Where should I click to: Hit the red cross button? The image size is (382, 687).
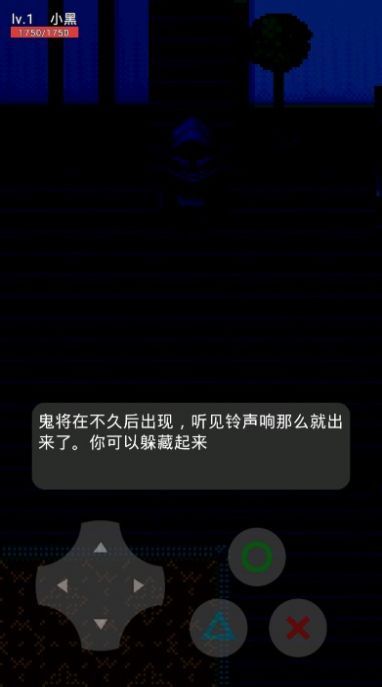coord(298,628)
